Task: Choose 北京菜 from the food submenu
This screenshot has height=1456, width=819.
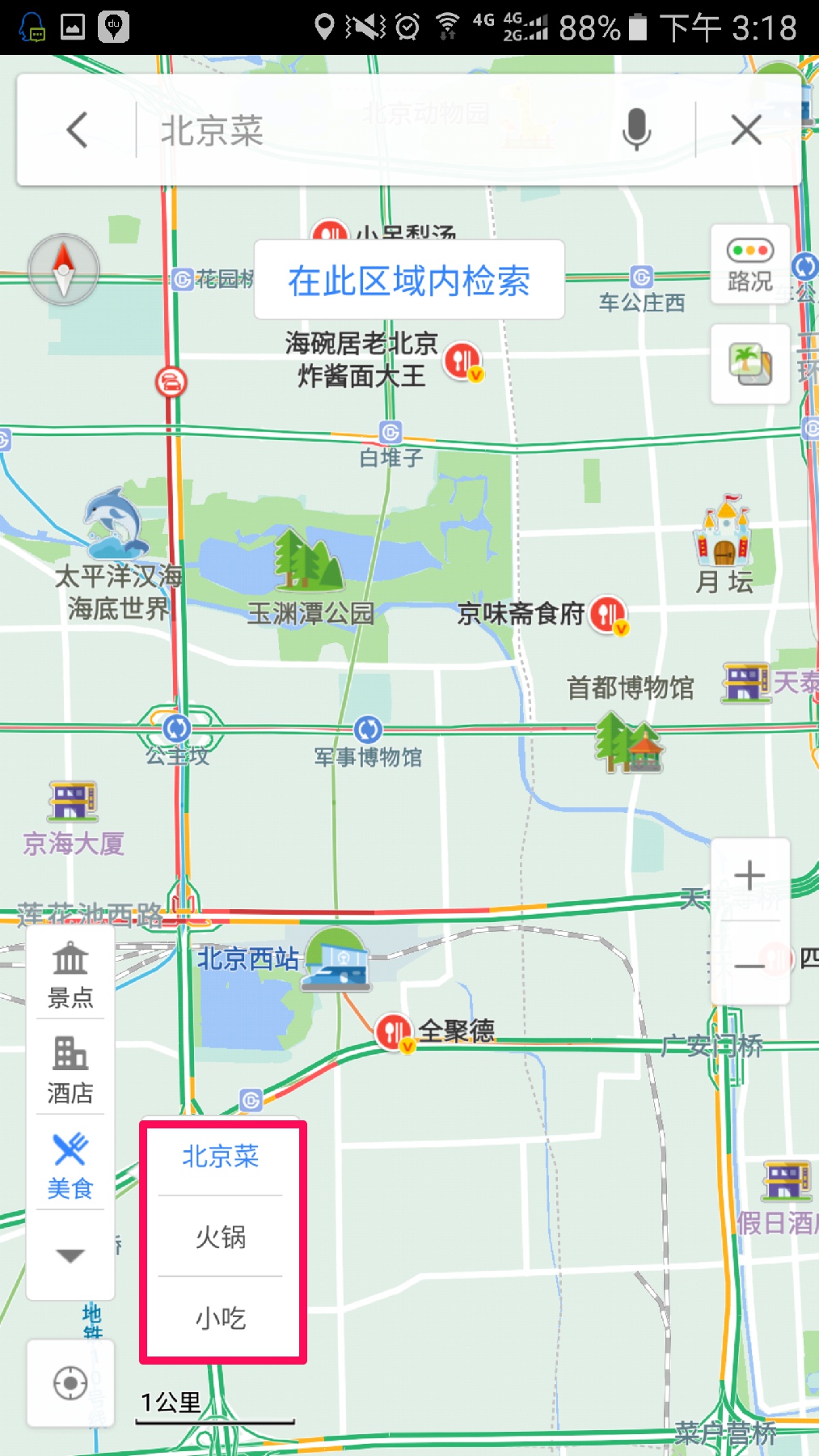Action: point(220,1157)
